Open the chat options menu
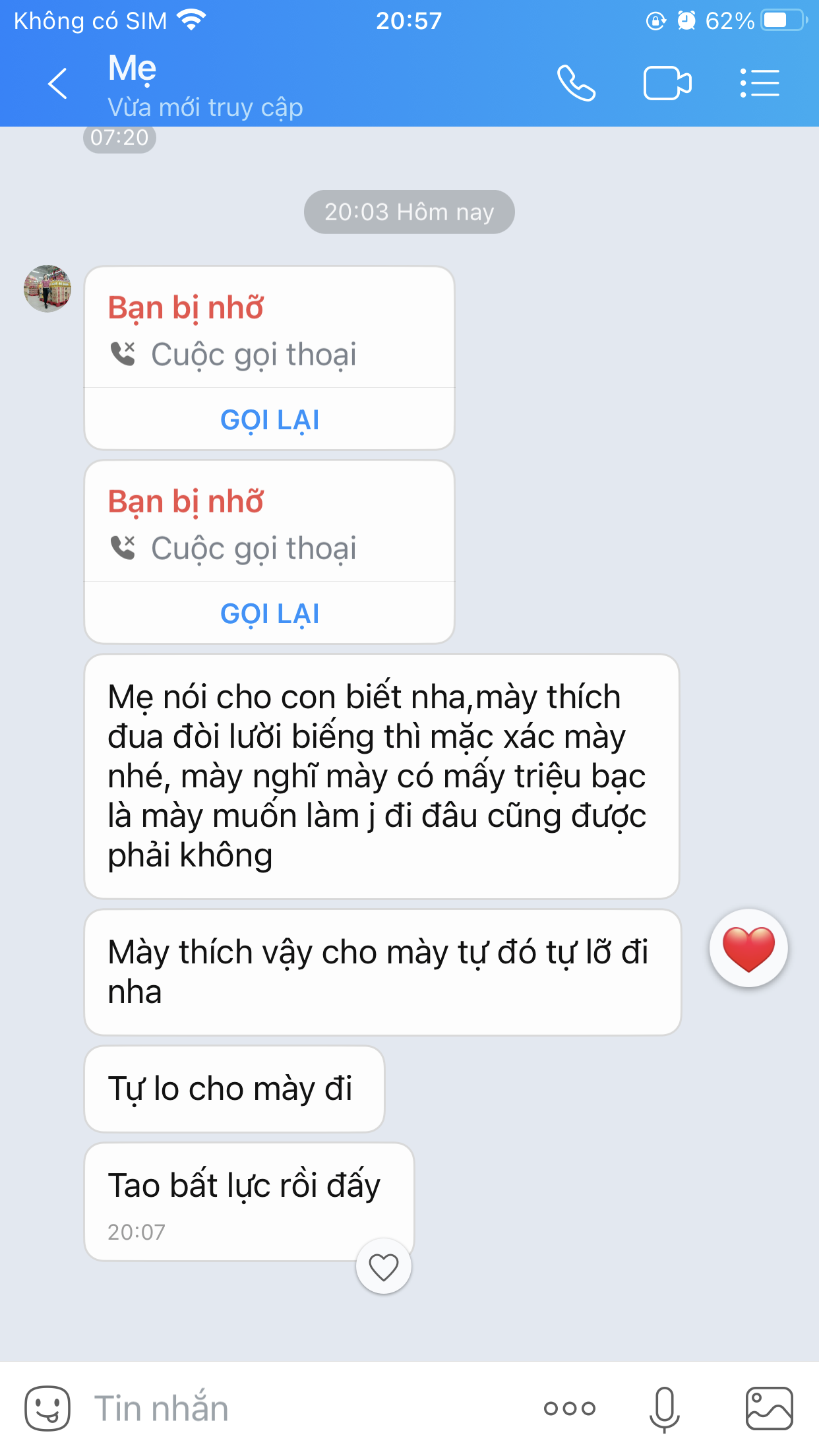This screenshot has height=1456, width=819. tap(760, 84)
